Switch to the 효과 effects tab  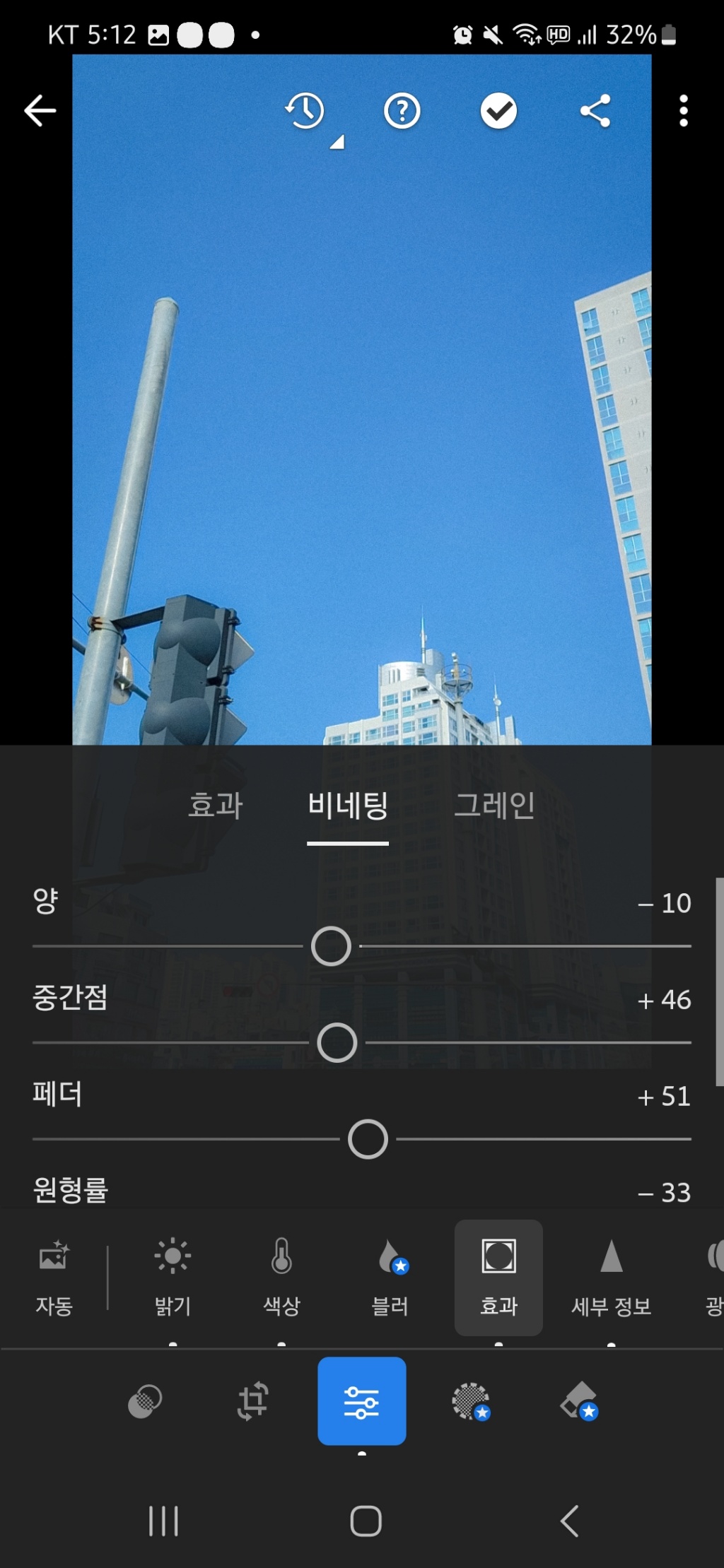[216, 807]
